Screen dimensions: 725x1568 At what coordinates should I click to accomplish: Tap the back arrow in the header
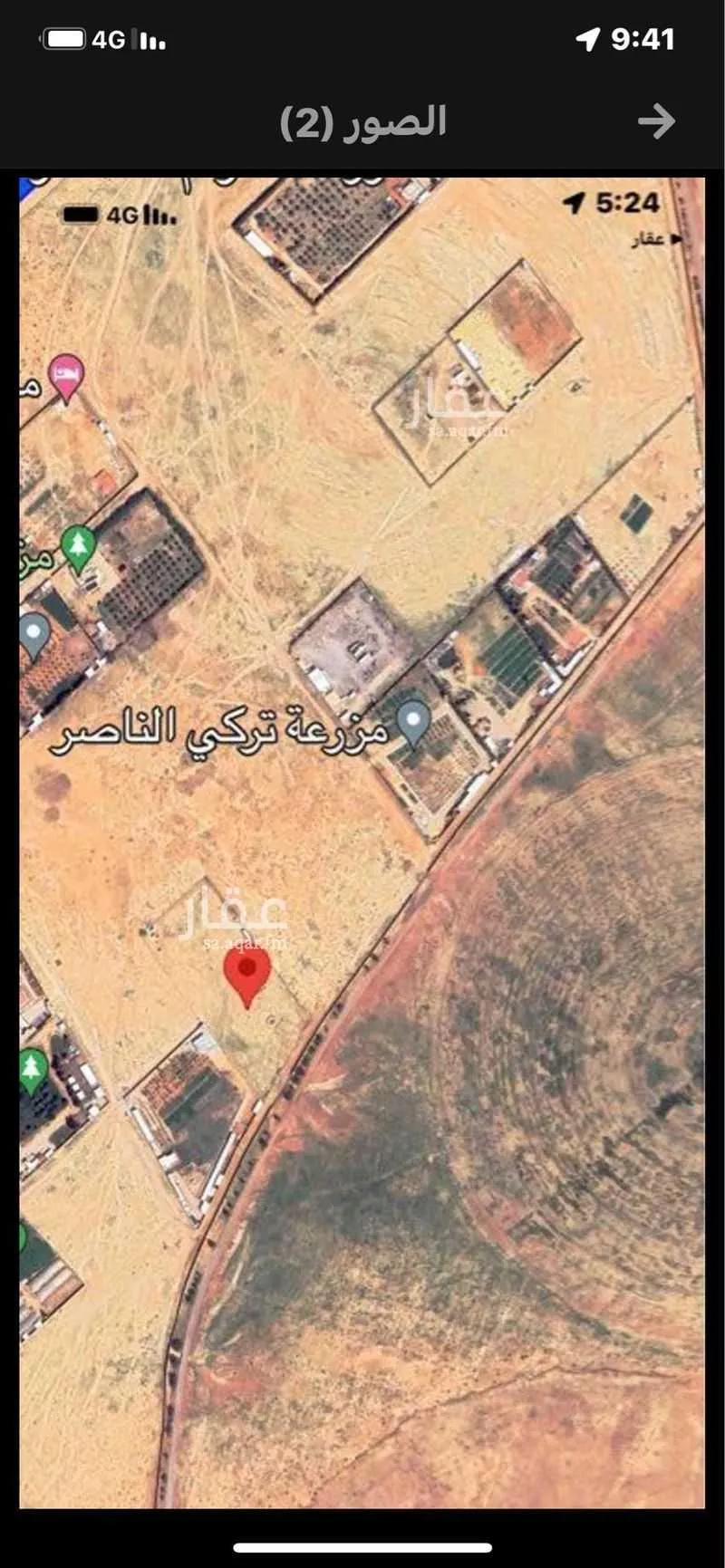coord(656,120)
